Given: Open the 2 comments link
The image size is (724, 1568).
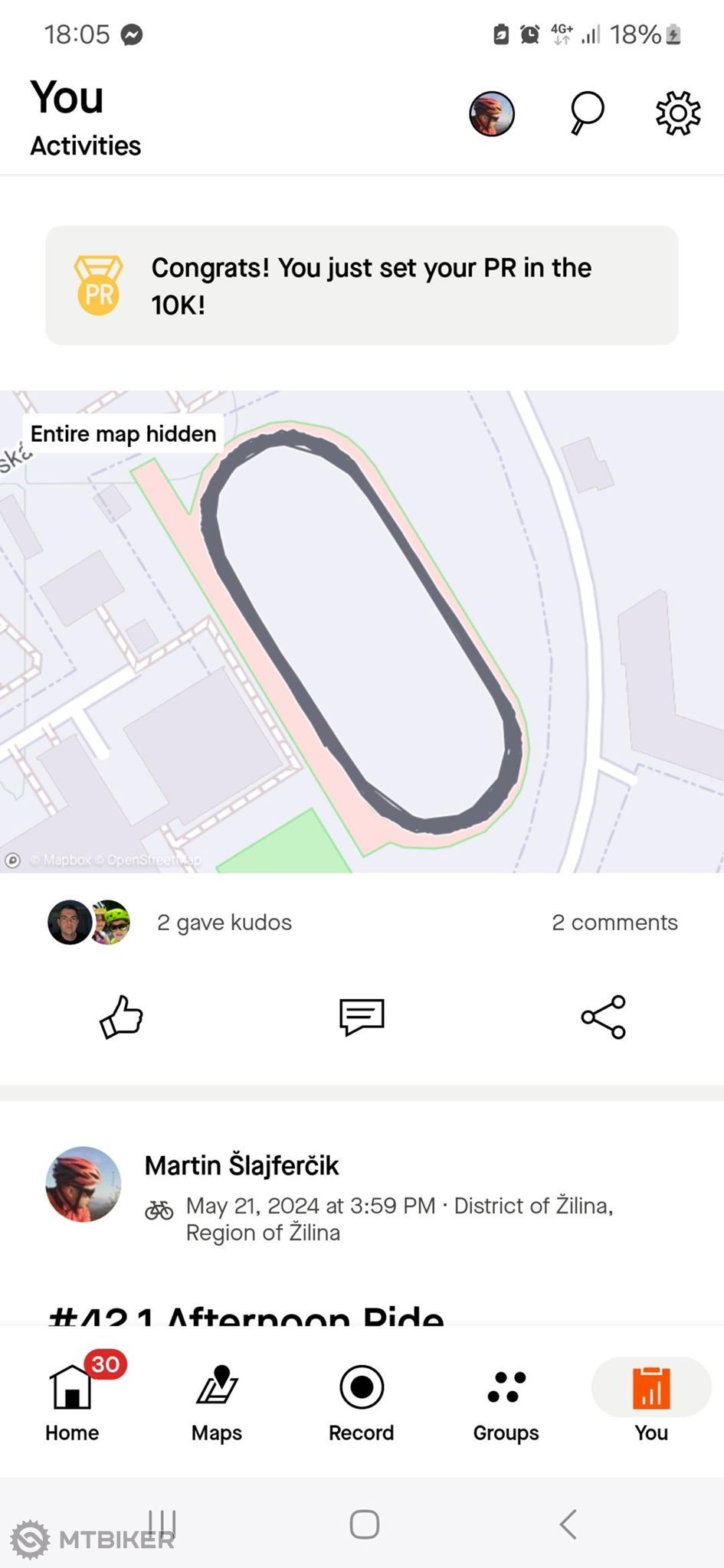Looking at the screenshot, I should coord(614,923).
